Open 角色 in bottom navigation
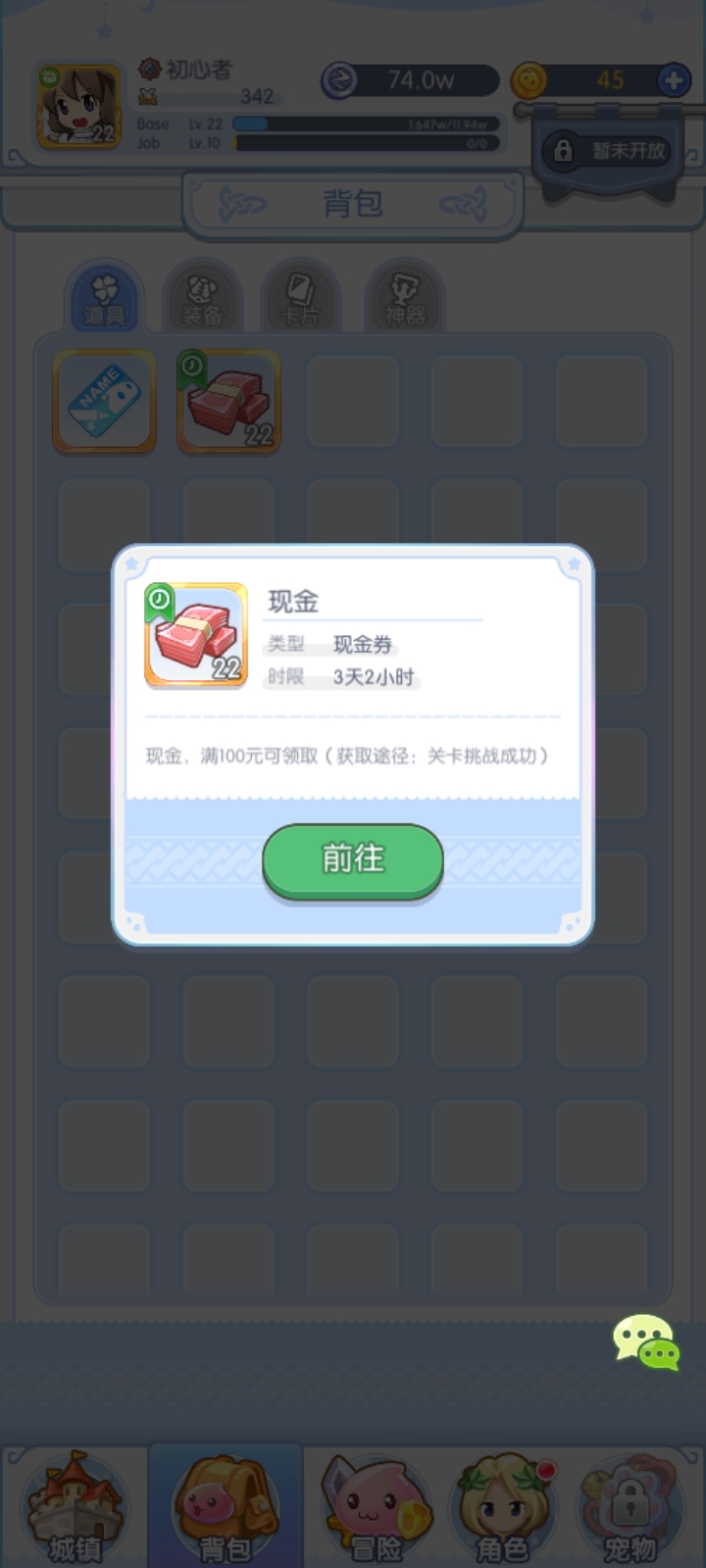Viewport: 706px width, 1568px height. [x=502, y=1509]
